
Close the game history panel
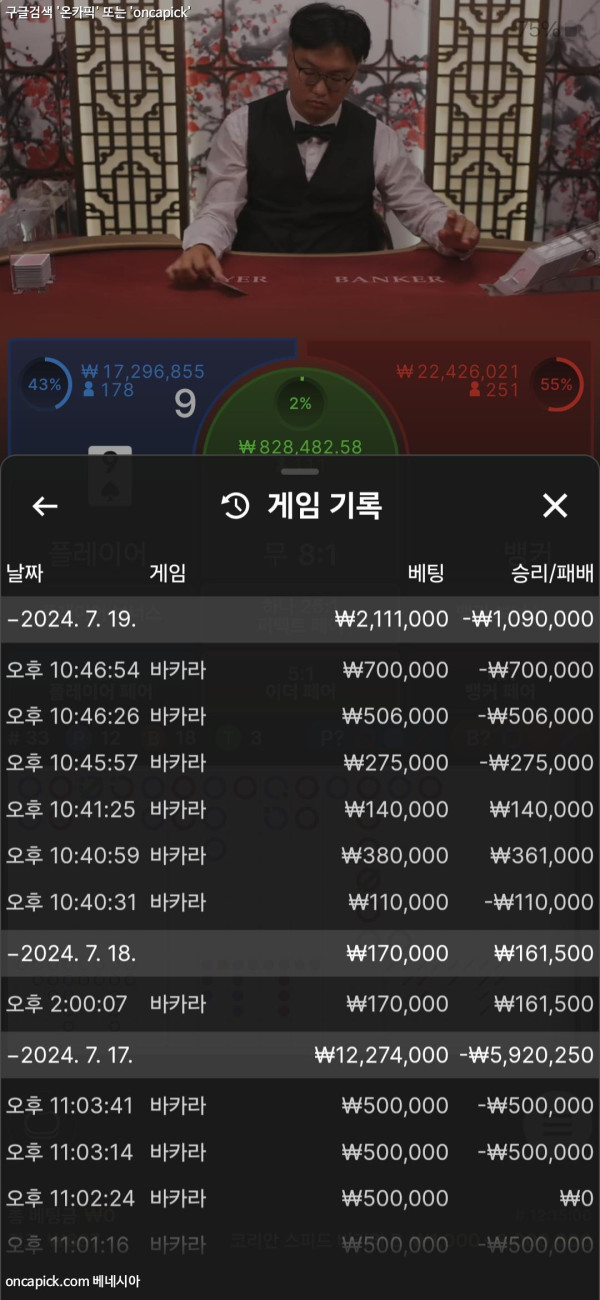pyautogui.click(x=554, y=506)
